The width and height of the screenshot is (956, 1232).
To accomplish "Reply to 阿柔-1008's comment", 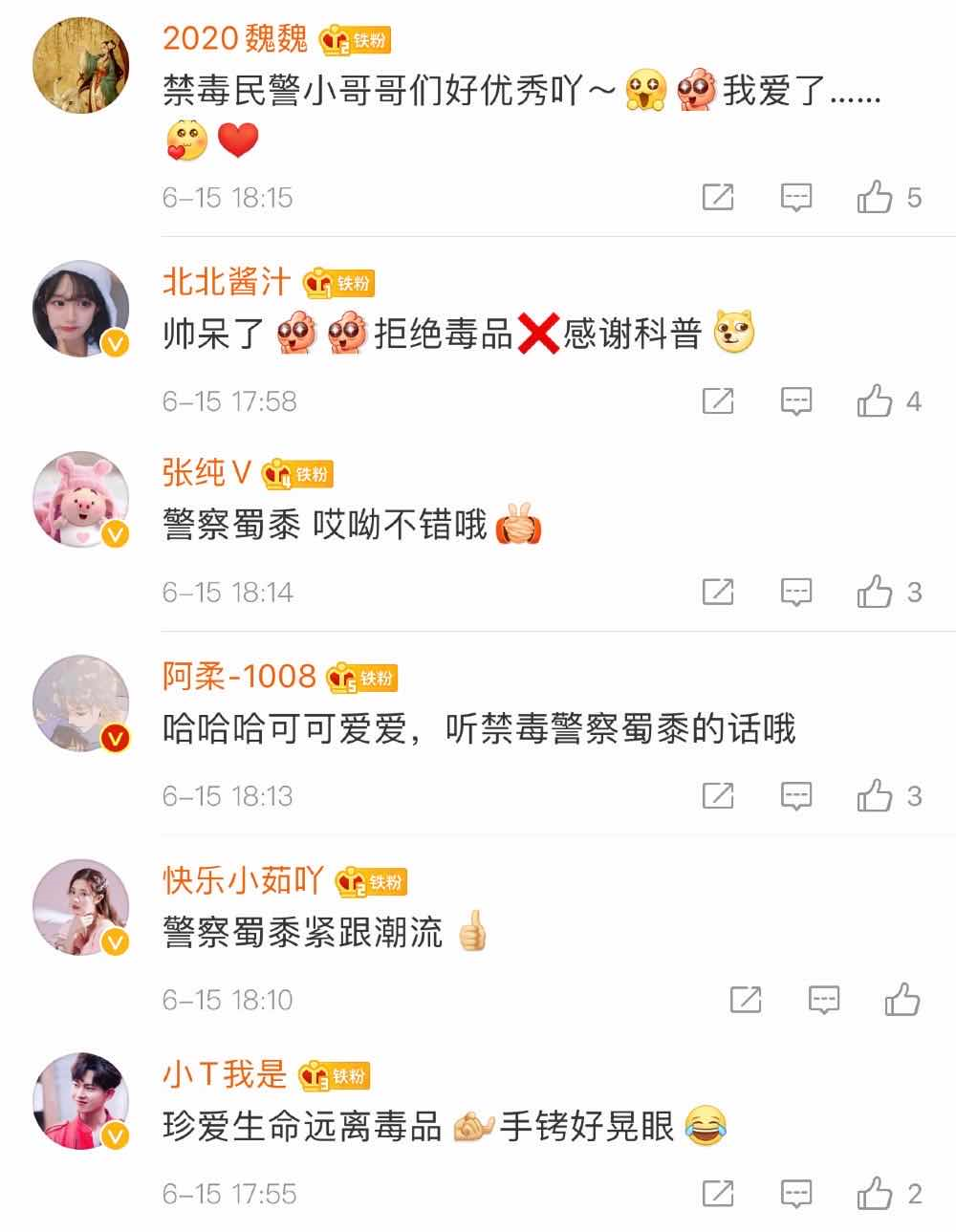I will pos(795,795).
